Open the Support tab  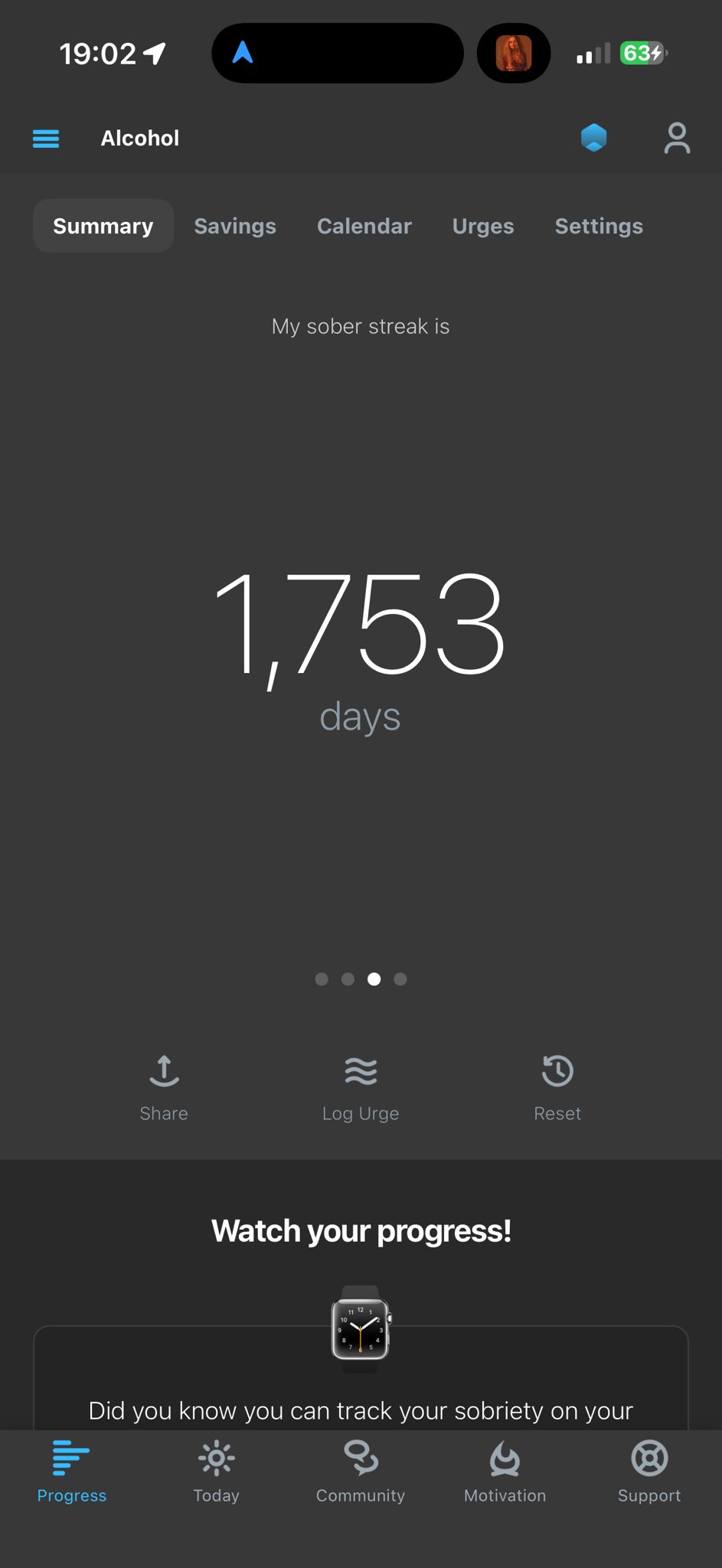tap(649, 1472)
